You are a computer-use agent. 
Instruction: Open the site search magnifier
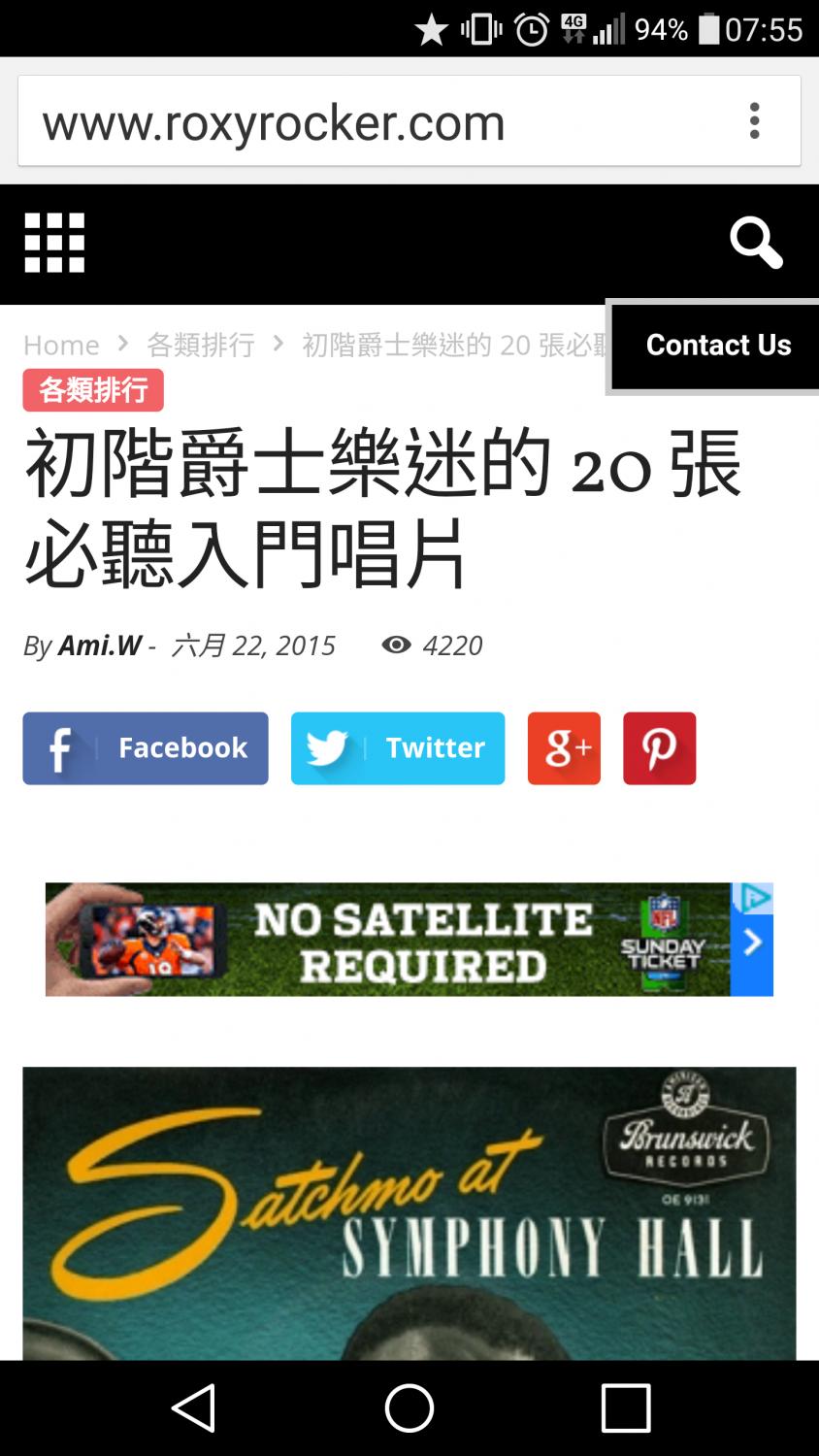pos(756,243)
